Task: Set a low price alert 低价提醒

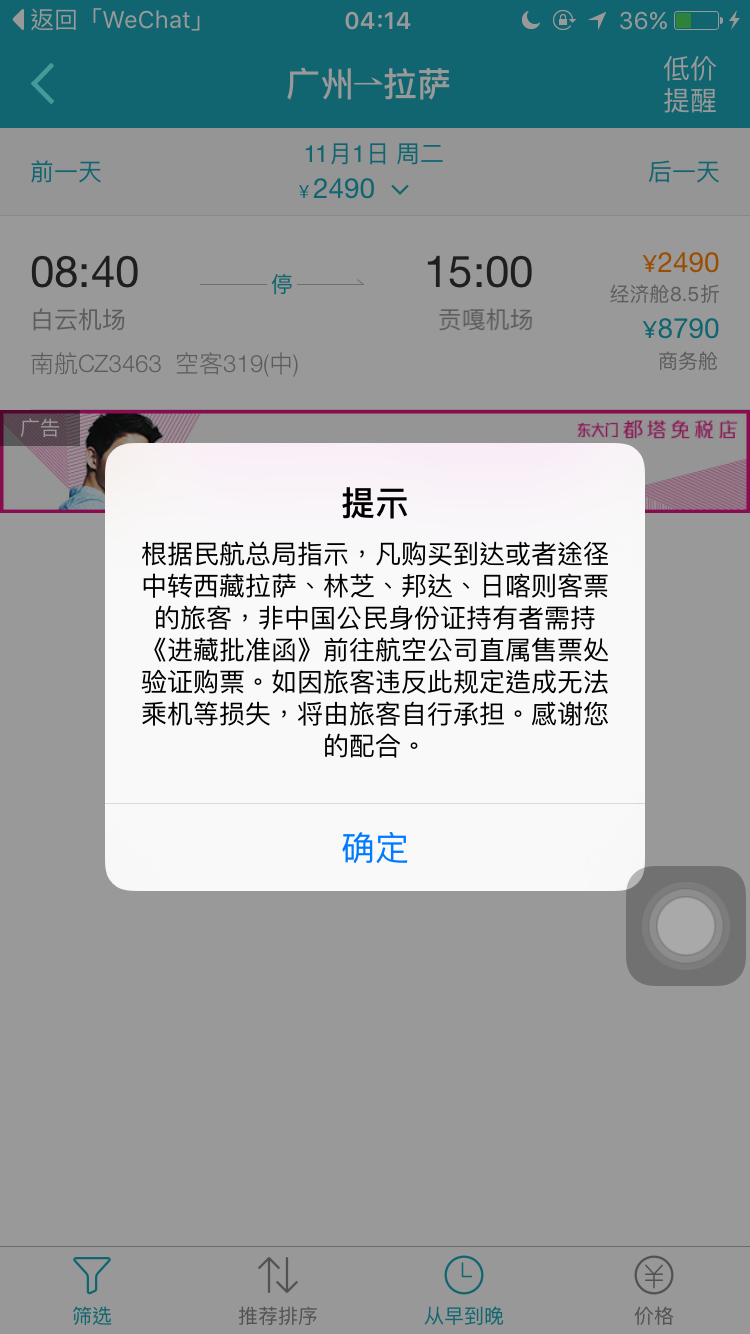Action: [x=690, y=85]
